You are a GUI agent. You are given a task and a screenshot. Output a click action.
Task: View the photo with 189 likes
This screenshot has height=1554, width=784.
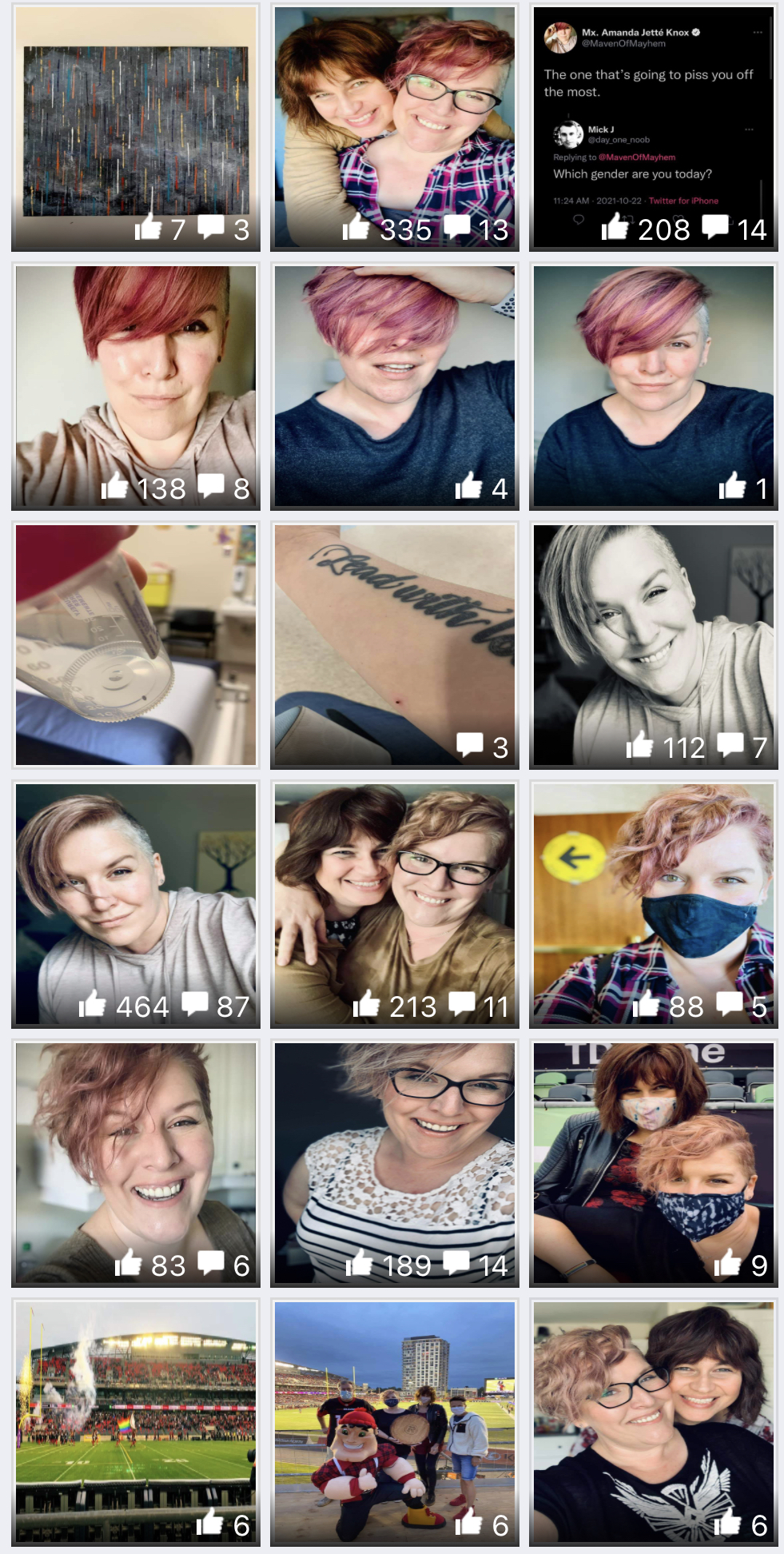coord(395,1164)
